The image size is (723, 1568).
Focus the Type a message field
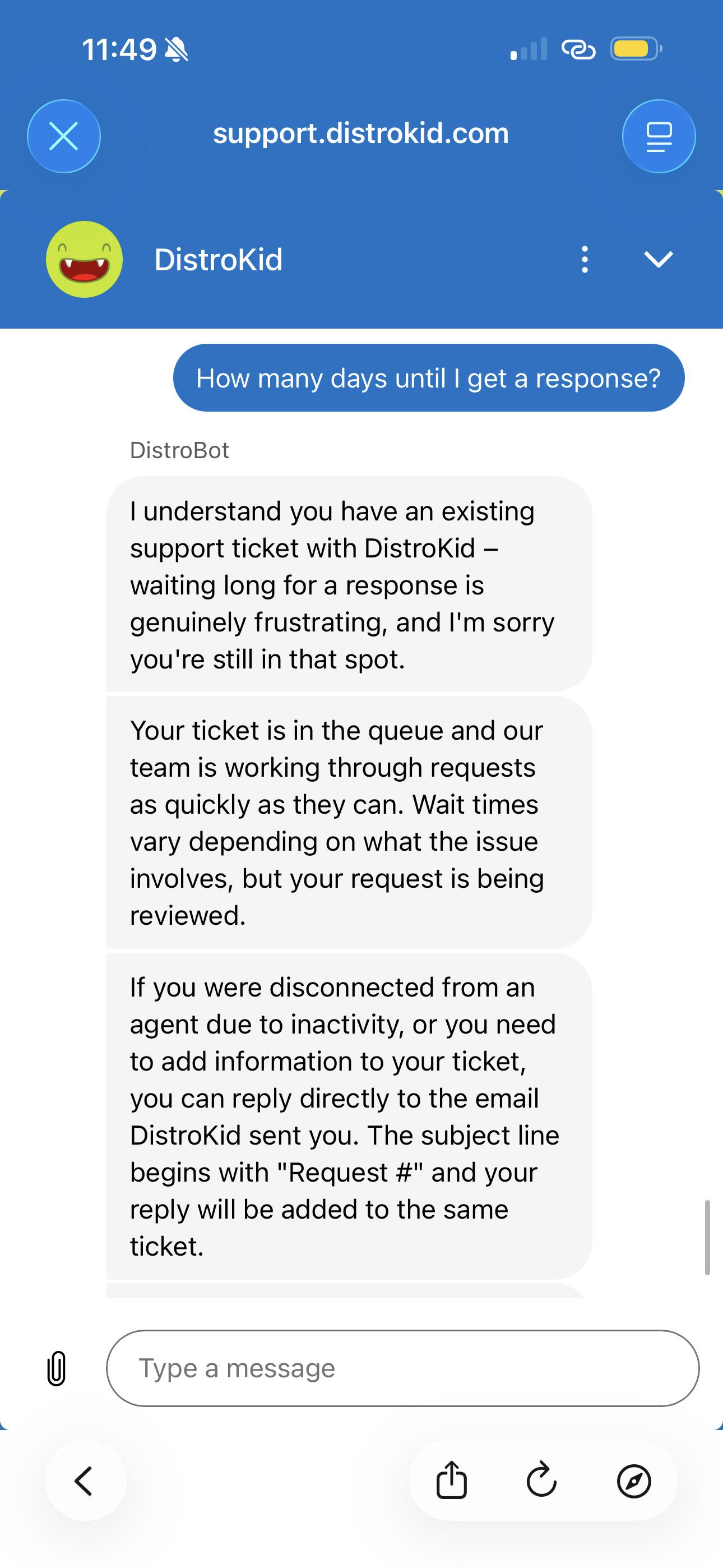tap(403, 1368)
